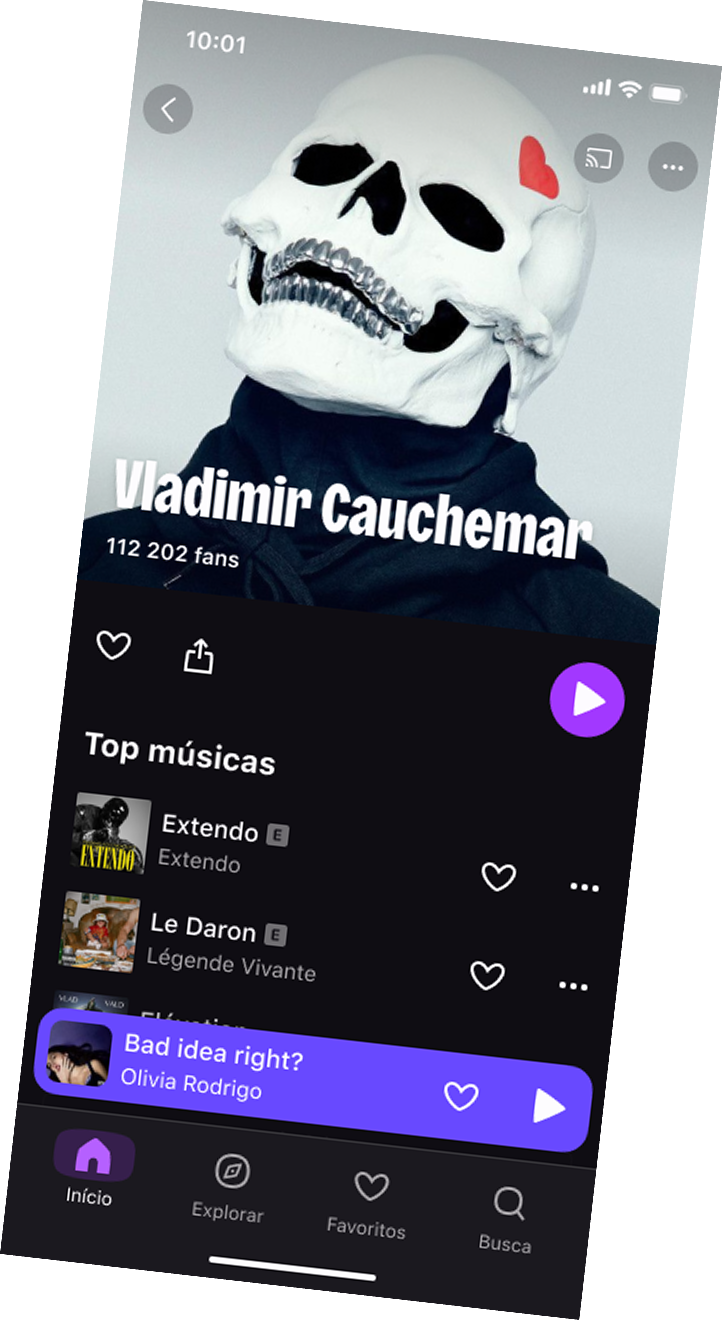
Task: Switch to the Busca tab
Action: (507, 1219)
